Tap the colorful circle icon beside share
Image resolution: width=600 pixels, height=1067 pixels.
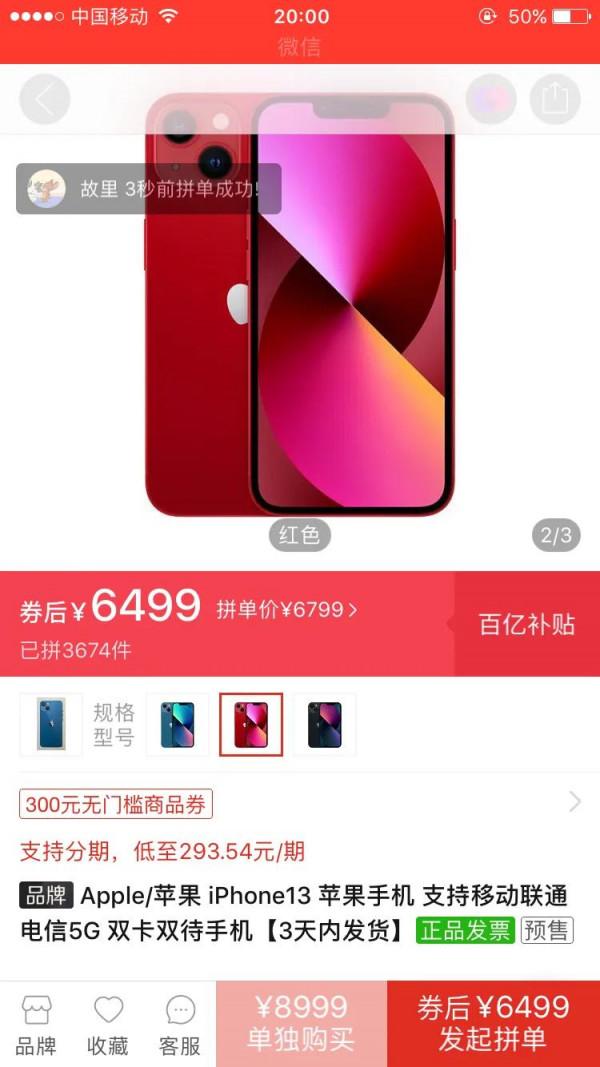491,99
